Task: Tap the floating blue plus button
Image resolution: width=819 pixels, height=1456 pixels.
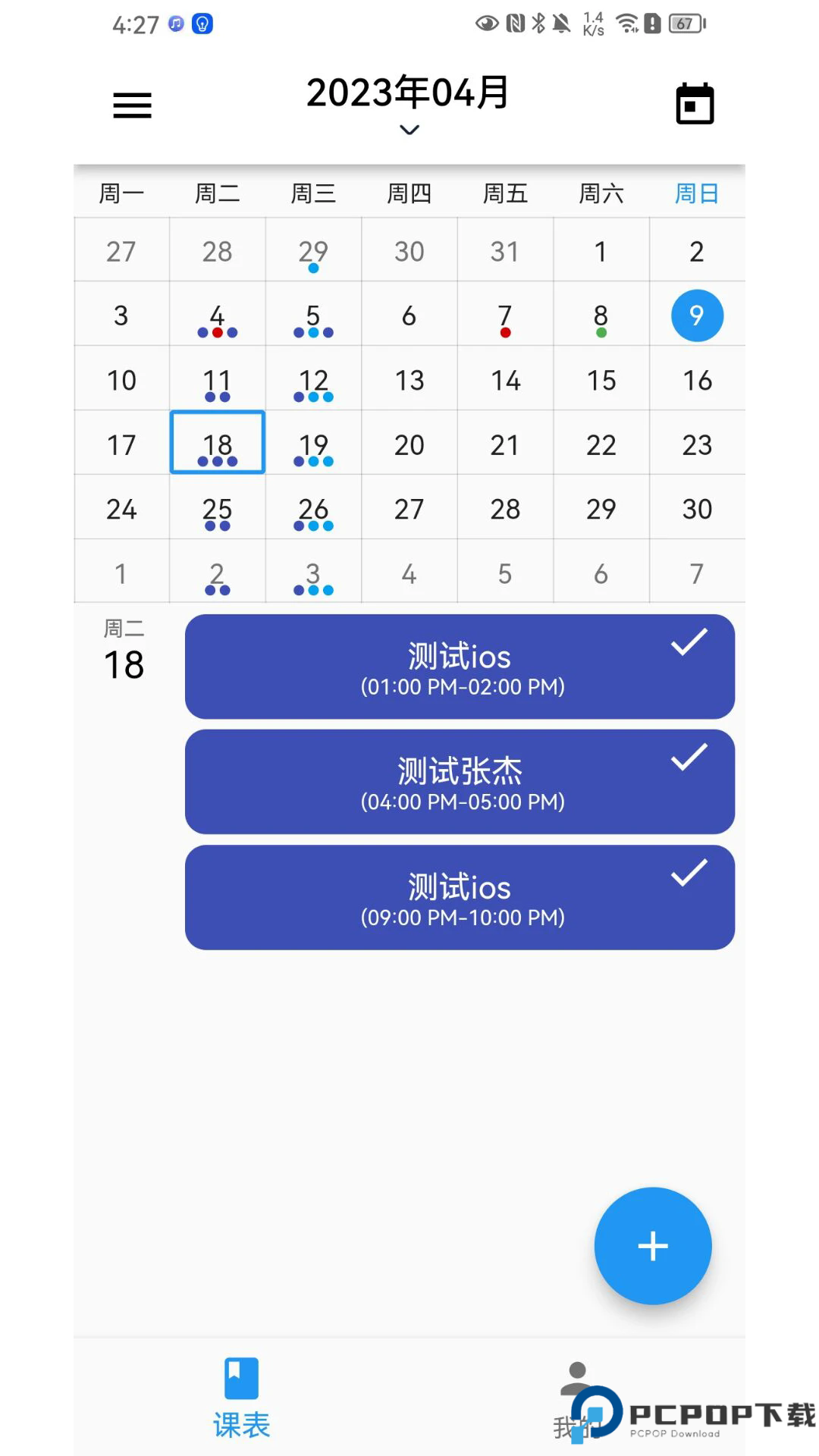Action: tap(652, 1246)
